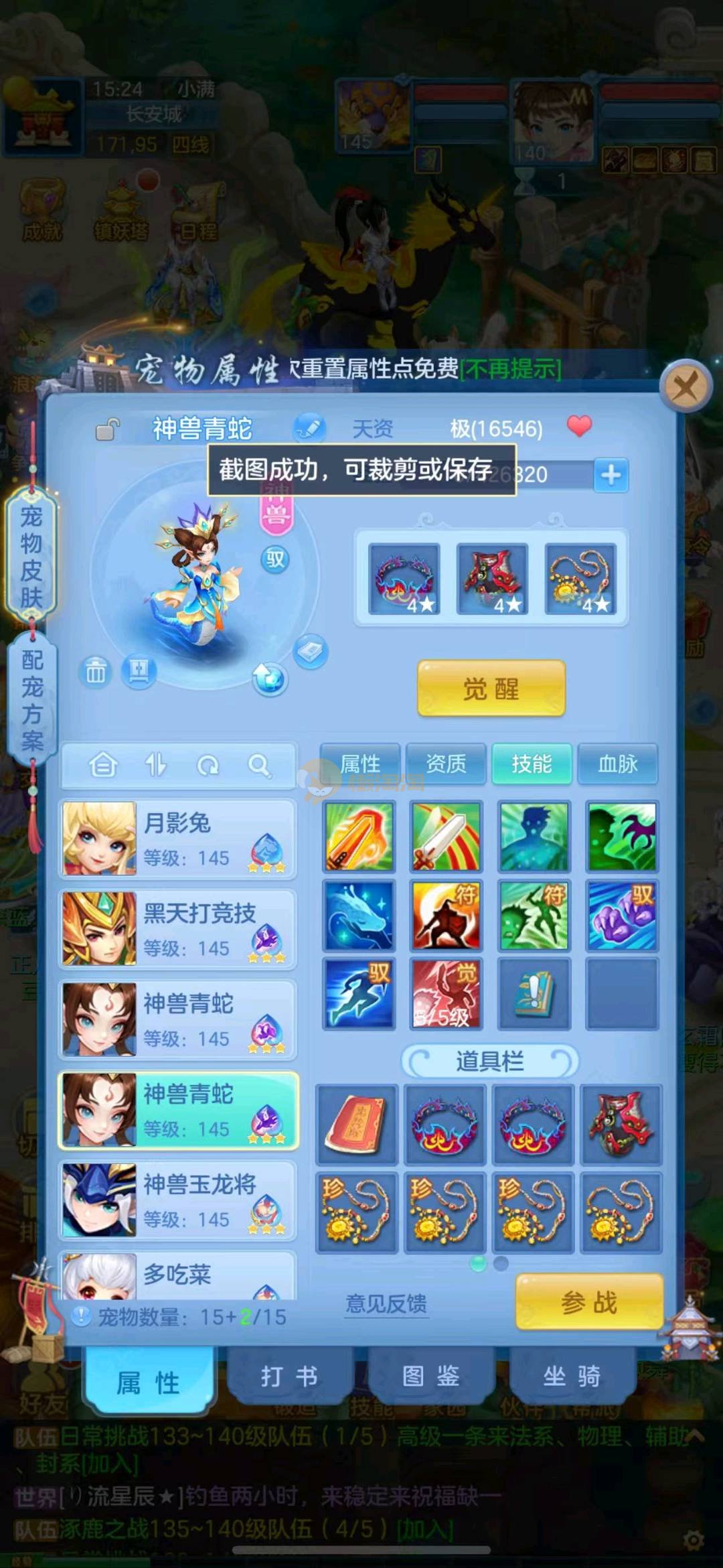Switch to the 坐骑 bottom tab
This screenshot has width=723, height=1568.
[572, 1377]
